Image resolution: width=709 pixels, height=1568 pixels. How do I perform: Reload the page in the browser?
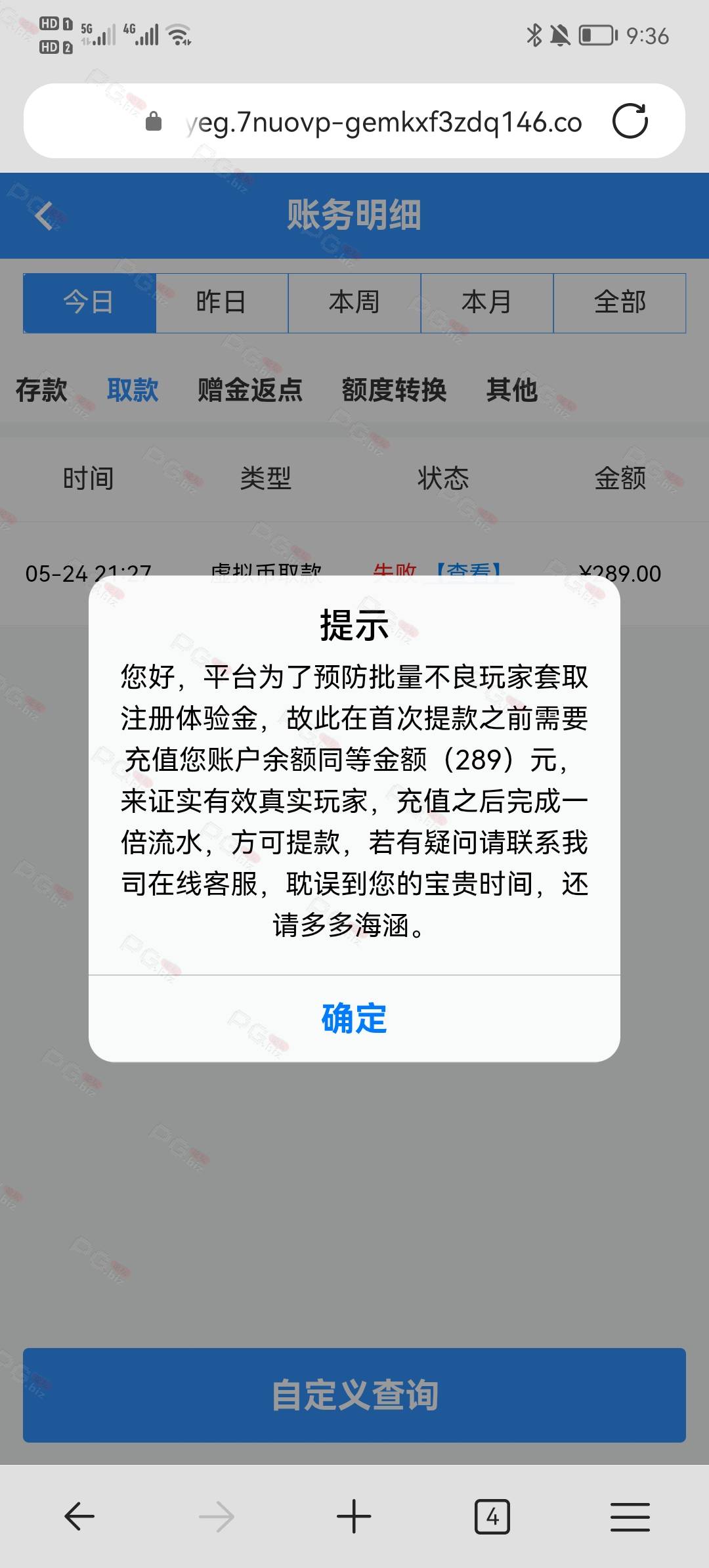tap(630, 121)
